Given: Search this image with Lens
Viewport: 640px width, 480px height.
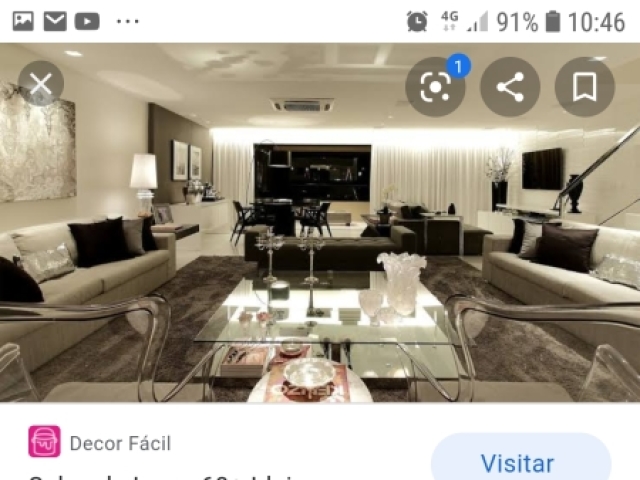Looking at the screenshot, I should 435,87.
